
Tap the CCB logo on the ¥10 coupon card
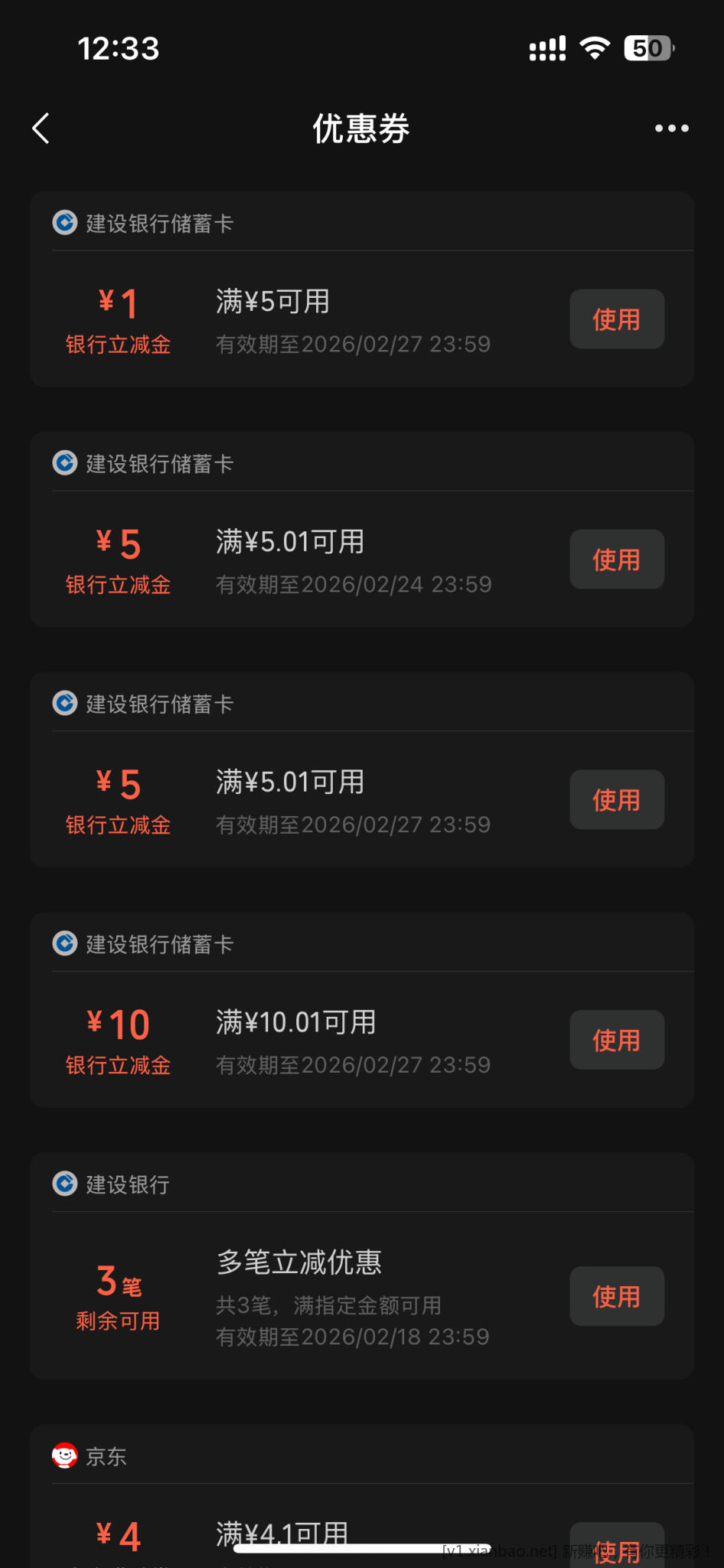tap(65, 944)
